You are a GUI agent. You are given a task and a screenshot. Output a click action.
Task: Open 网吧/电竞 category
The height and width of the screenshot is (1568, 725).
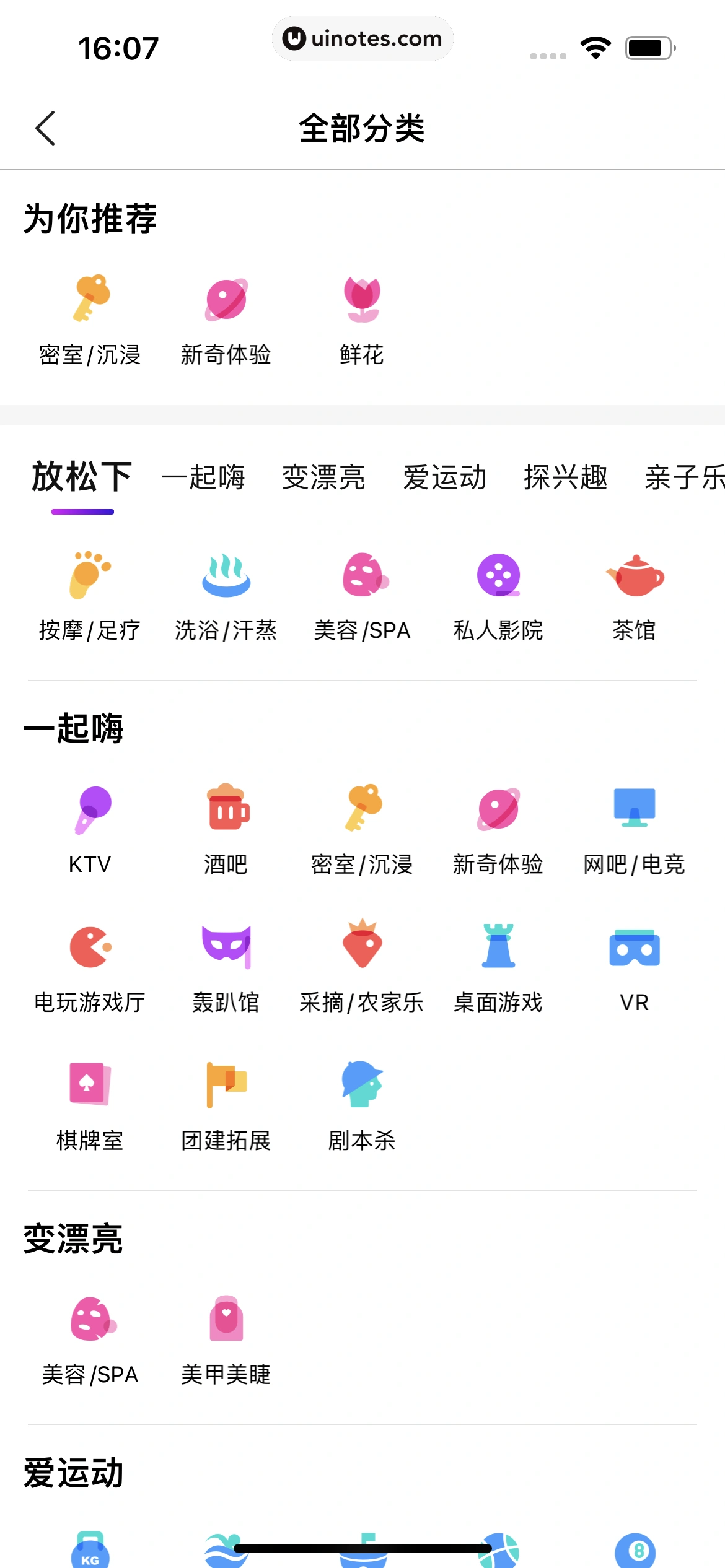tap(634, 830)
